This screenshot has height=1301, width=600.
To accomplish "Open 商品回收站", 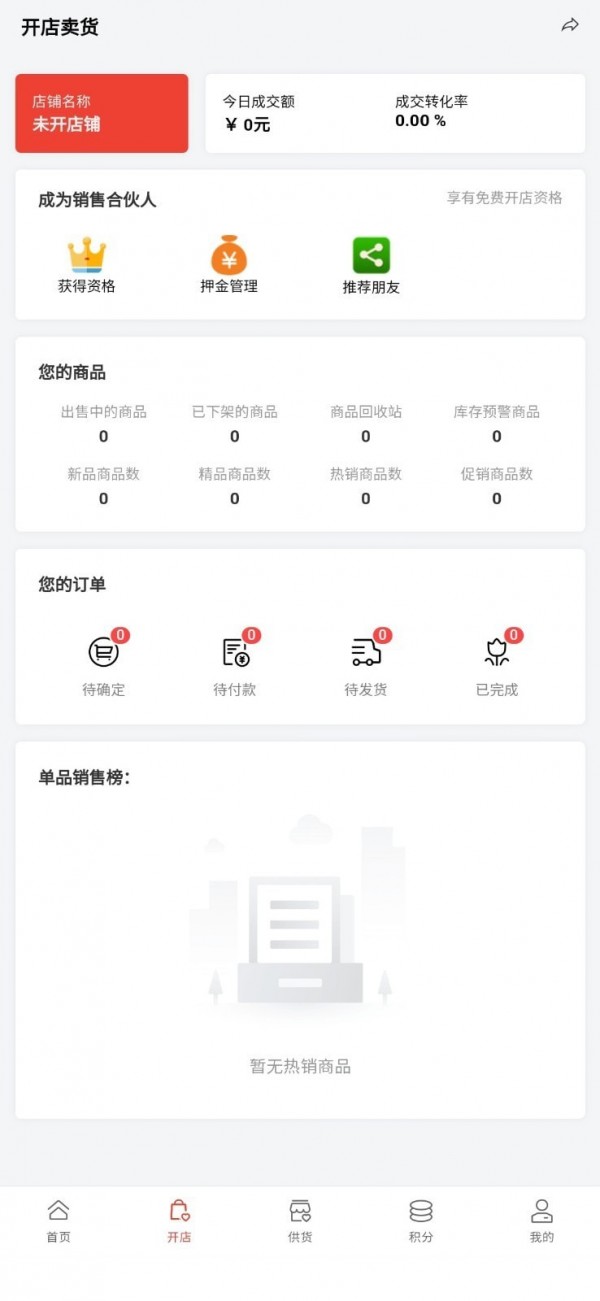I will pos(366,424).
